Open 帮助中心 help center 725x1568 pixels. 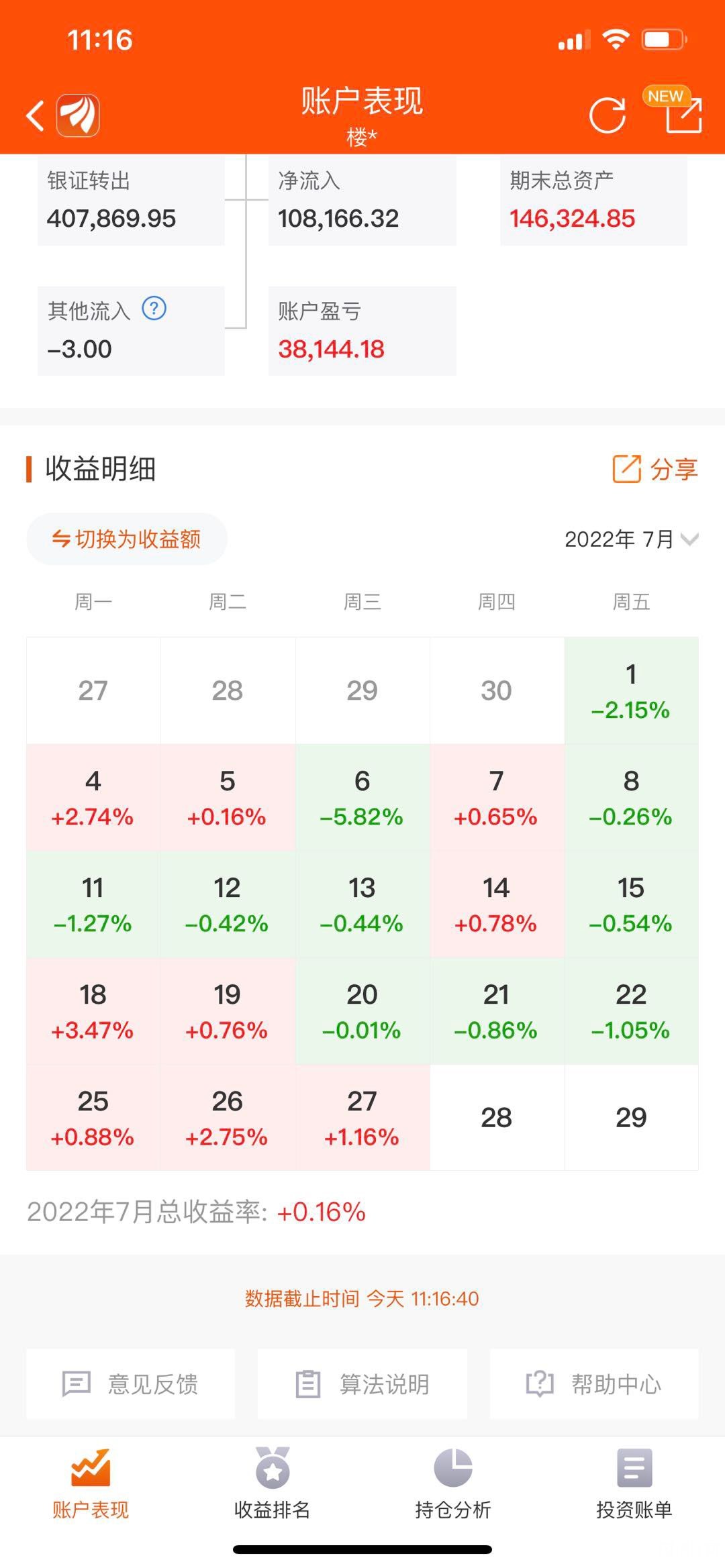point(594,1383)
